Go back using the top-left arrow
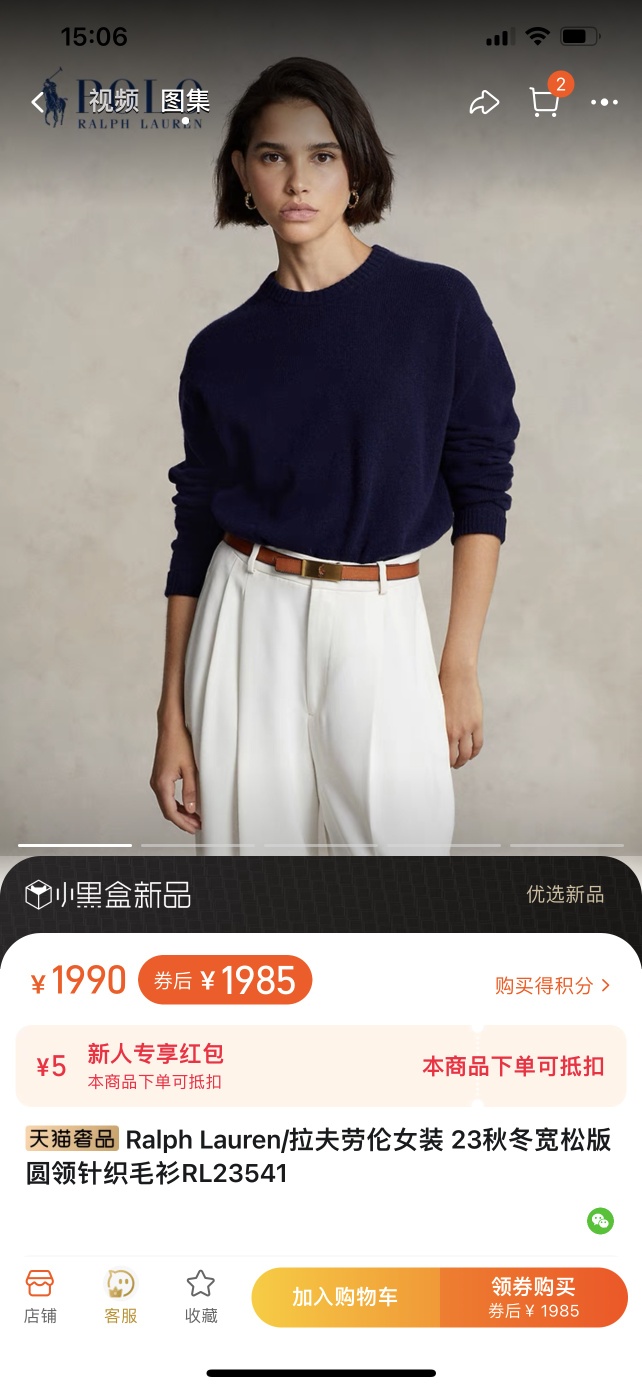Screen dimensions: 642x1389 point(38,102)
